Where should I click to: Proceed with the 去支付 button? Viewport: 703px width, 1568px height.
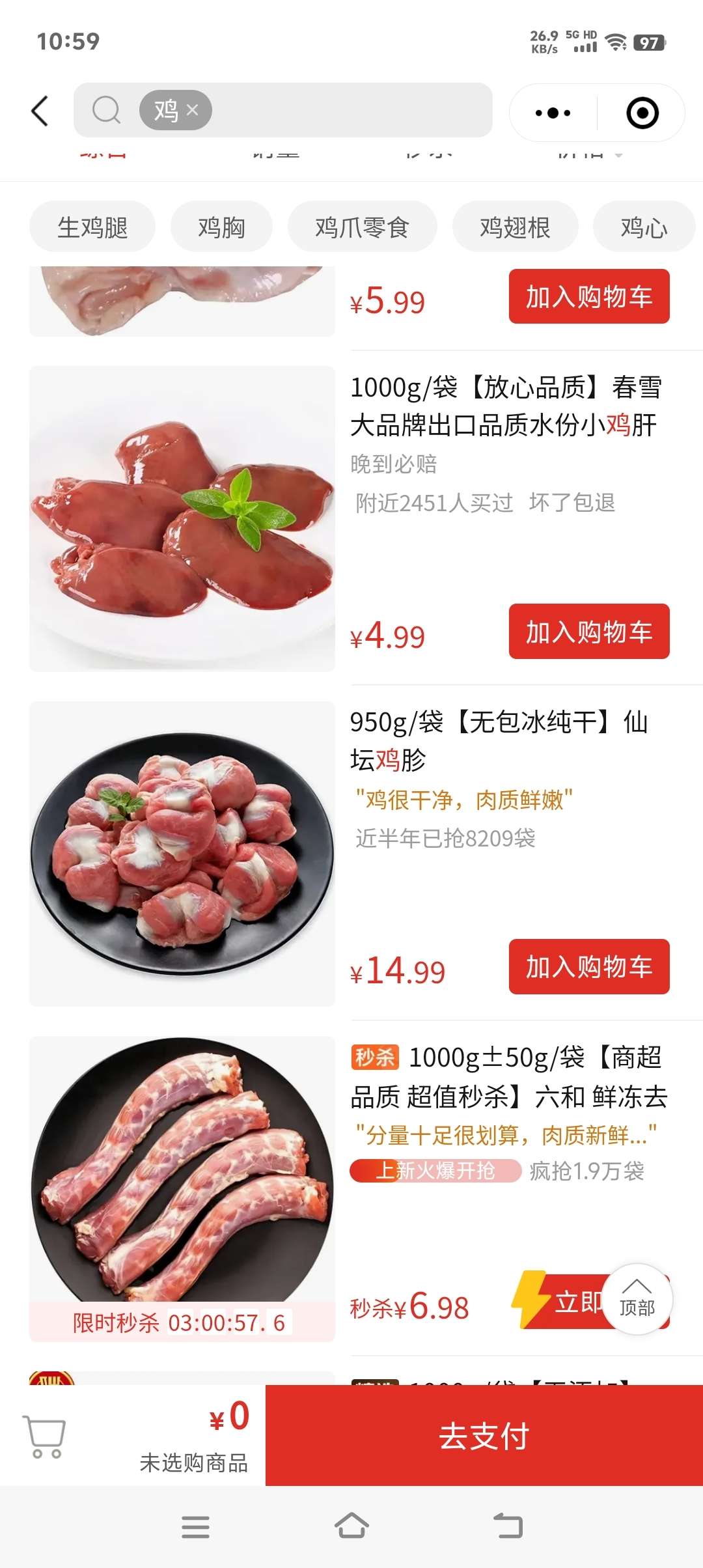click(x=484, y=1436)
